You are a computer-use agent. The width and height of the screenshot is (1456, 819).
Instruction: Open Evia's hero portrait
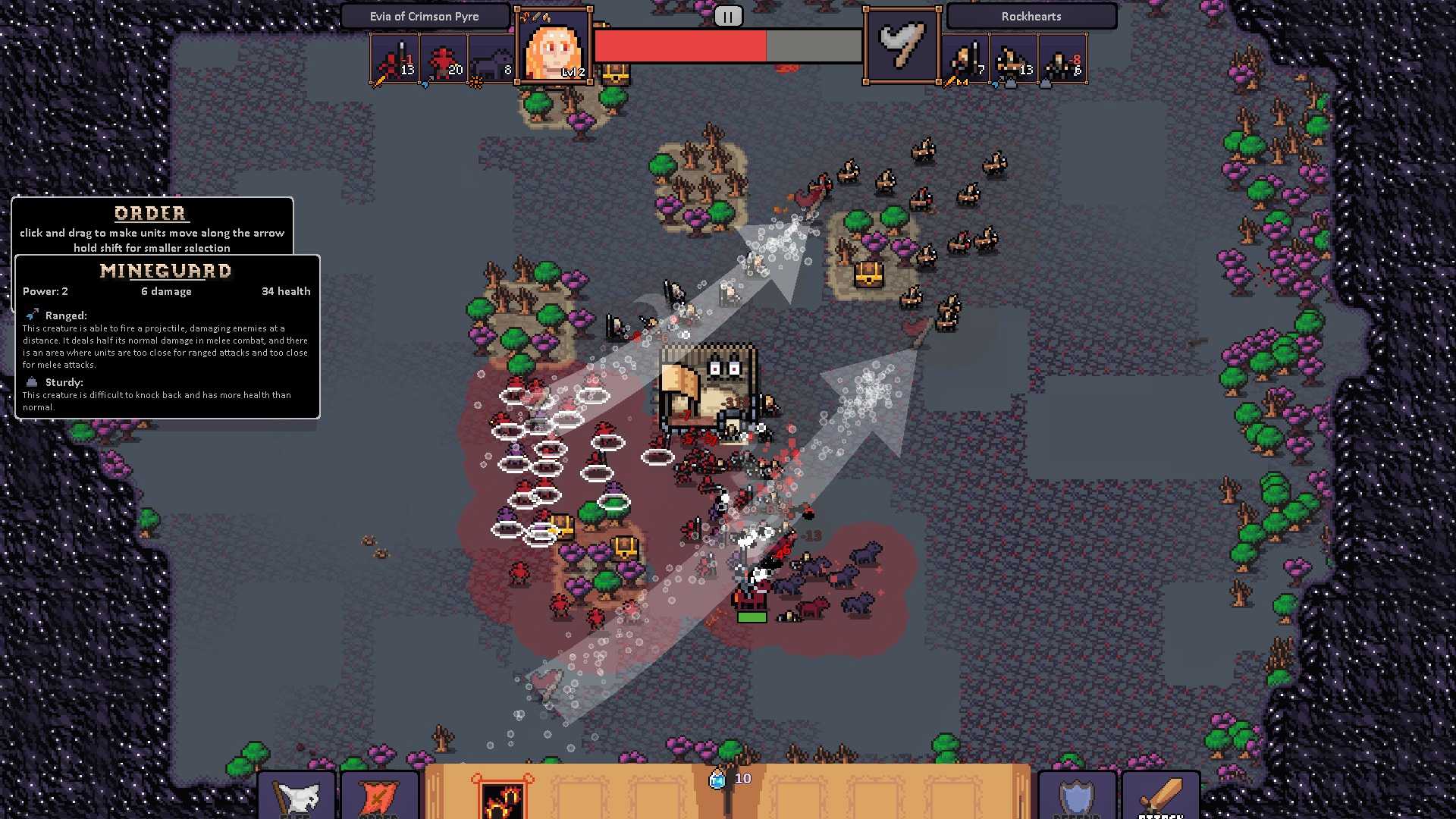pos(554,47)
